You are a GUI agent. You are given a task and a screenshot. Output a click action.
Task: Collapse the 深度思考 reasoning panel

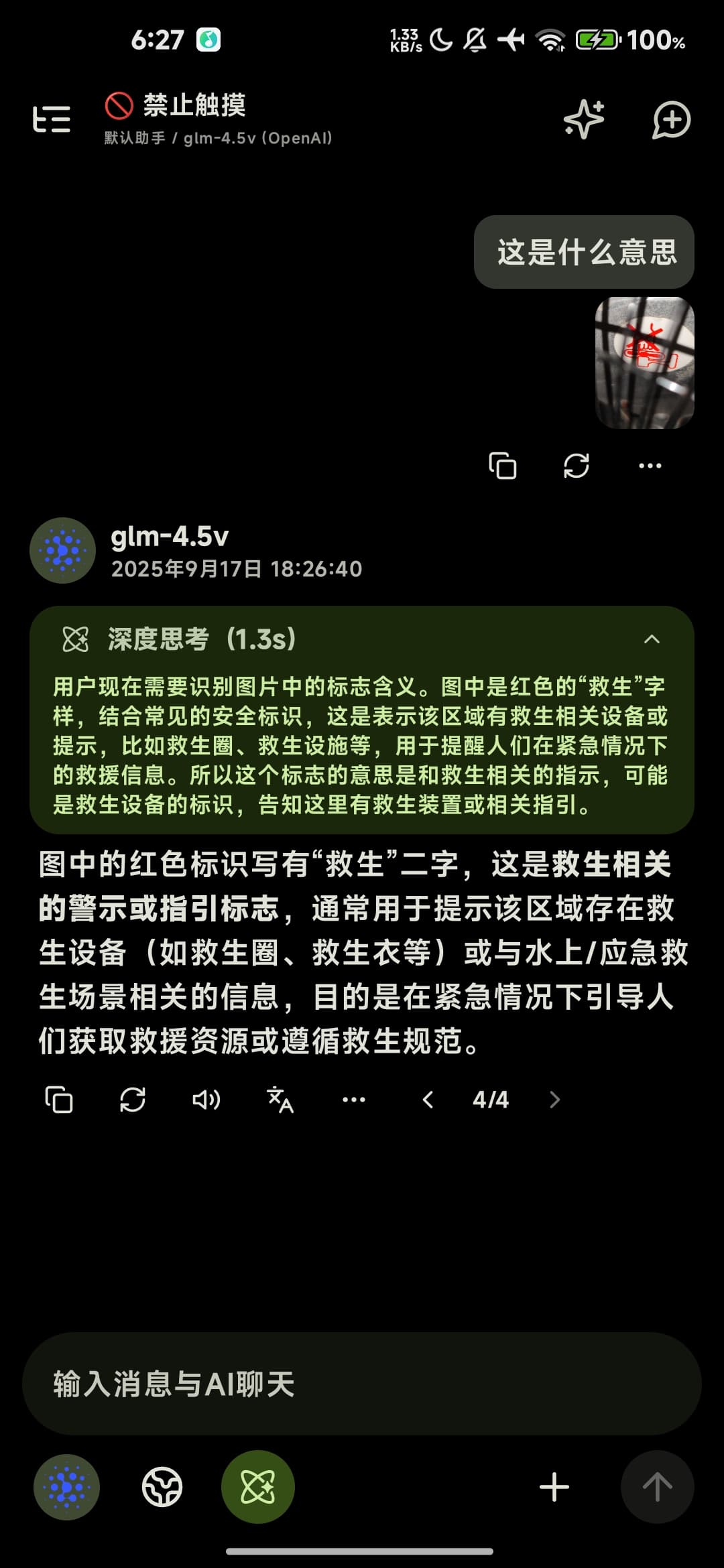(652, 639)
